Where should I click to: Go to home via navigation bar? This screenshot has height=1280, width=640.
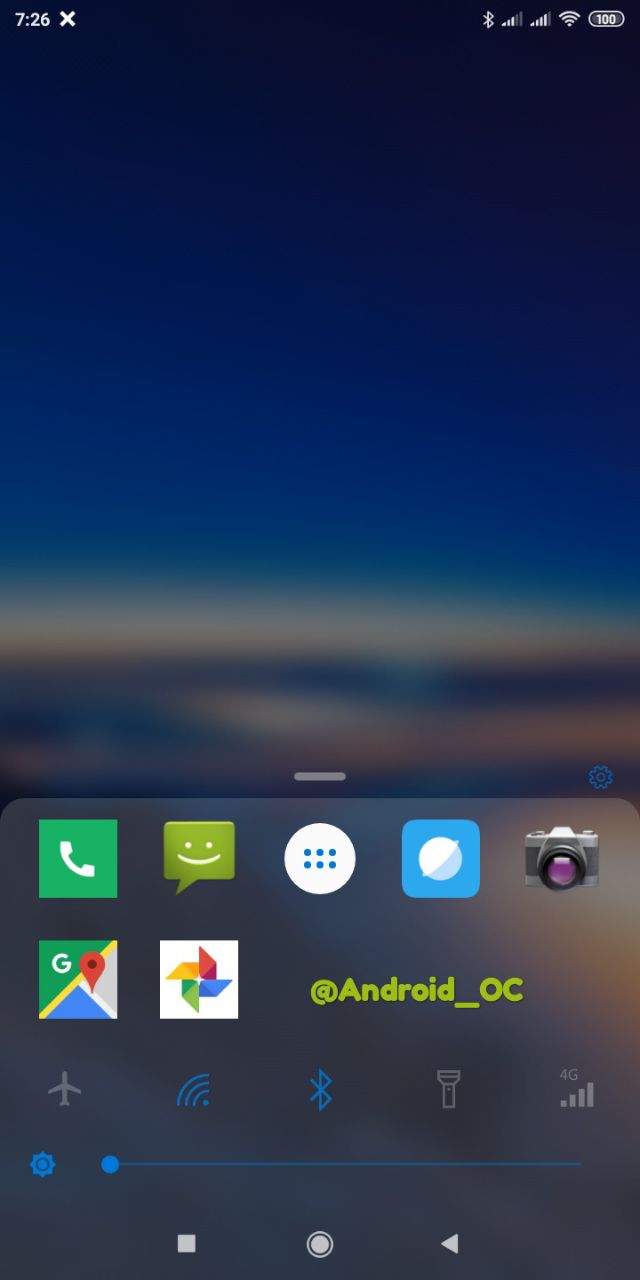coord(320,1243)
